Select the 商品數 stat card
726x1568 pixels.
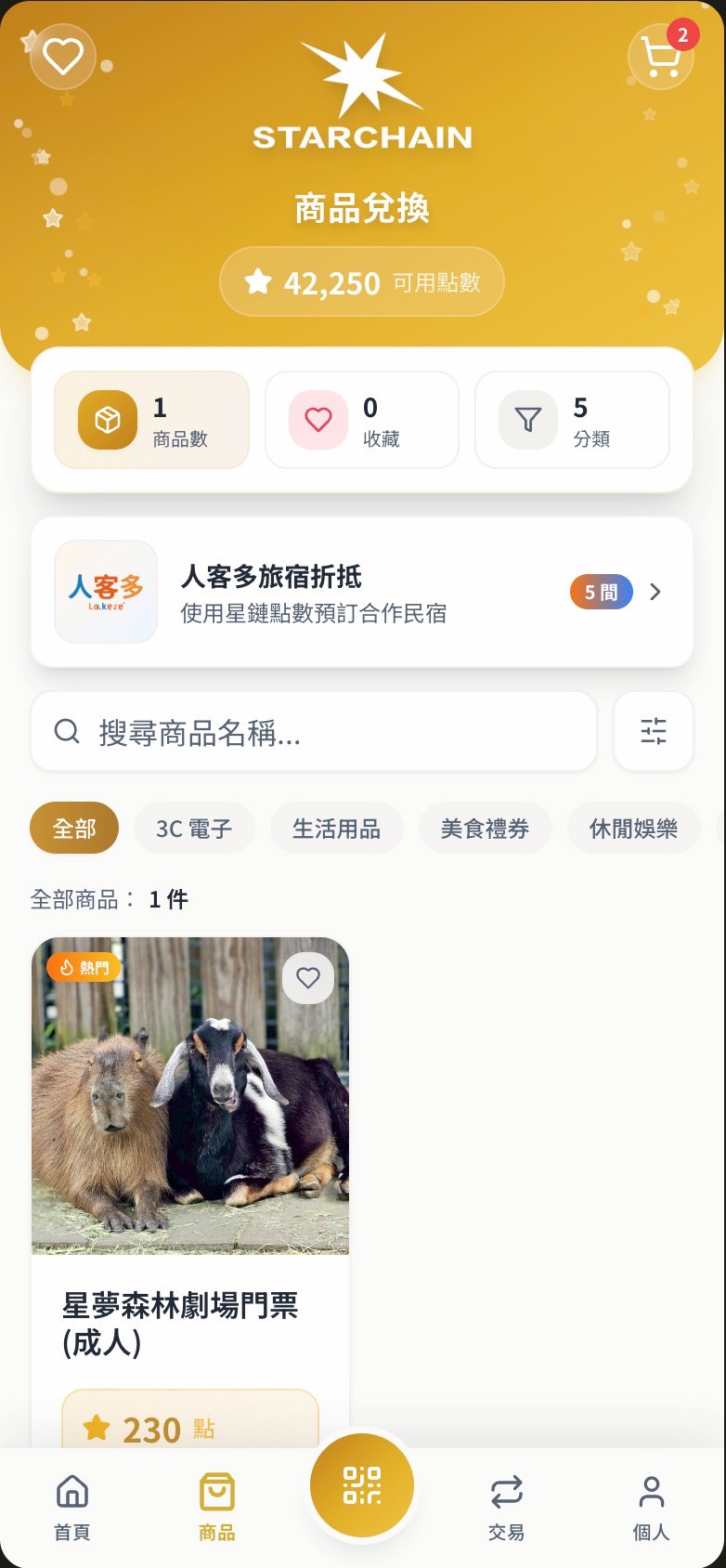coord(151,421)
